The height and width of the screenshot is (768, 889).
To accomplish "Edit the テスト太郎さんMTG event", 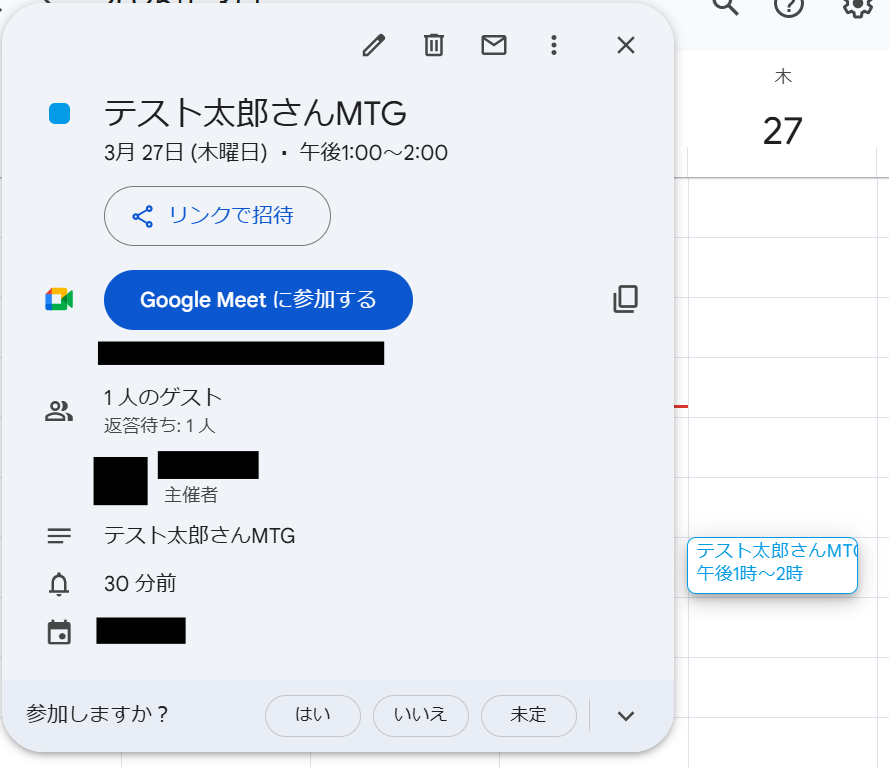I will [374, 45].
